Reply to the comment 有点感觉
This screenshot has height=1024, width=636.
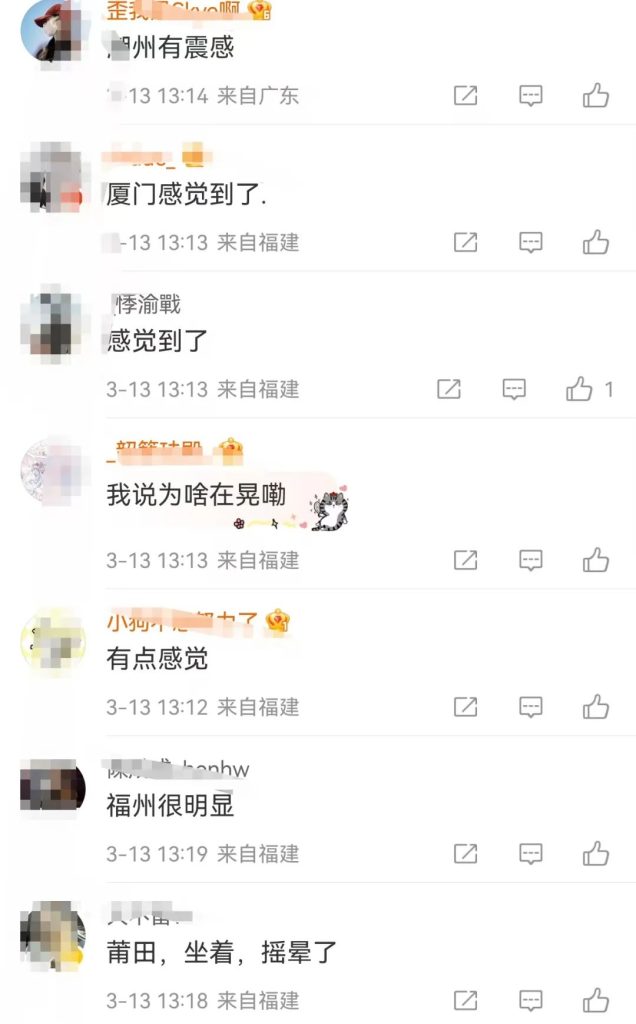531,707
